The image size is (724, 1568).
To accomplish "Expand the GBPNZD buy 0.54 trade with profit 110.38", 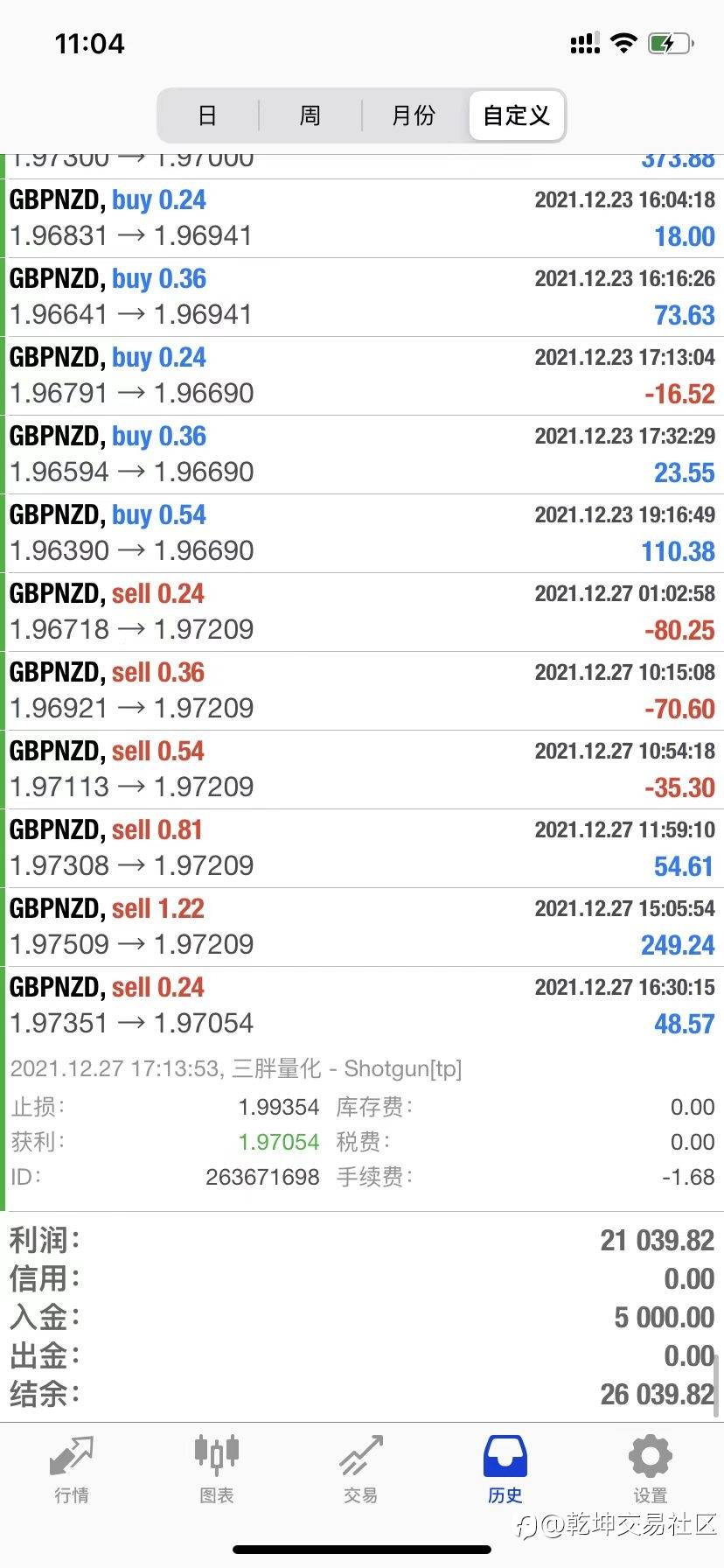I will (x=362, y=534).
